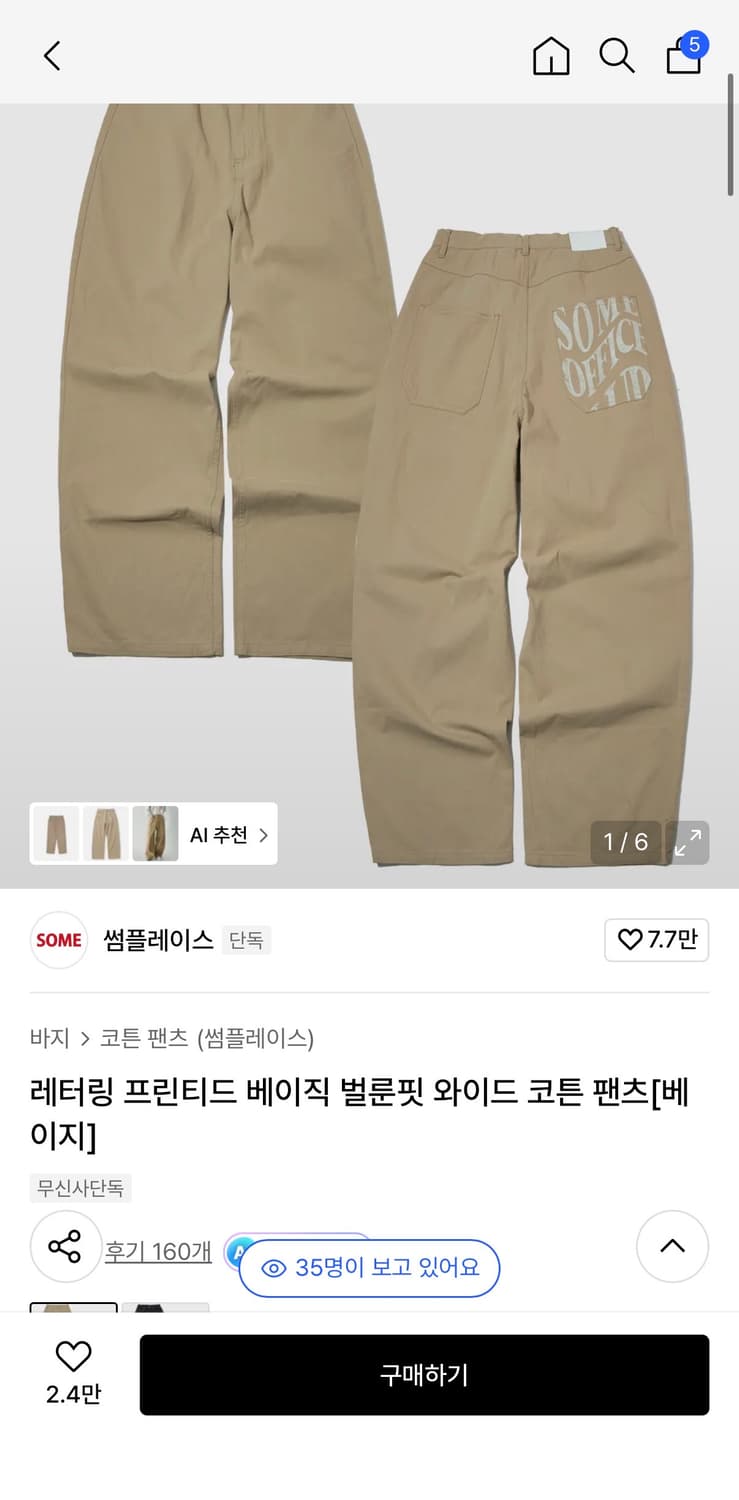Collapse page using the scroll-to-top arrow
739x1500 pixels.
point(671,1246)
